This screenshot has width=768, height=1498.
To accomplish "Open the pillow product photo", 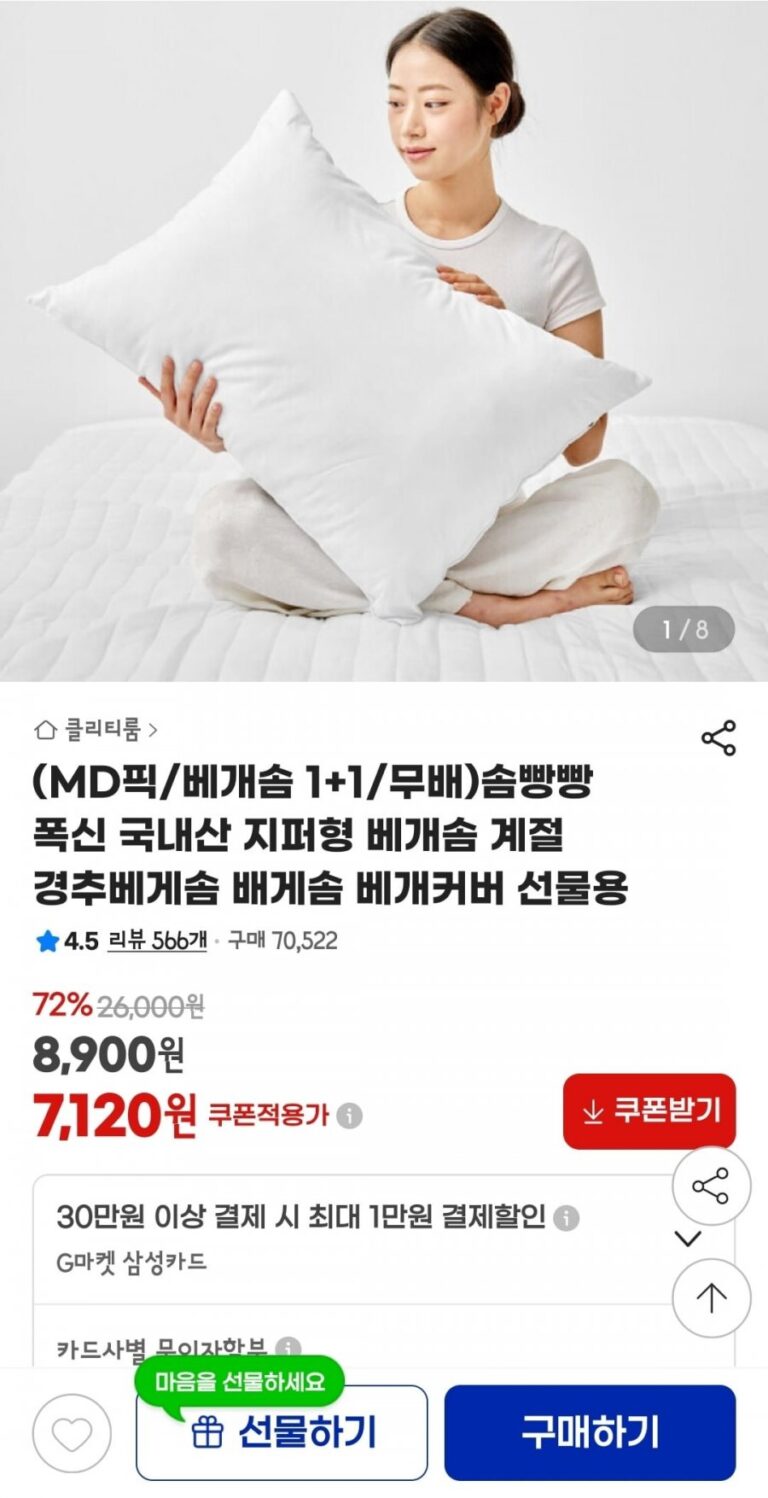I will coord(384,340).
